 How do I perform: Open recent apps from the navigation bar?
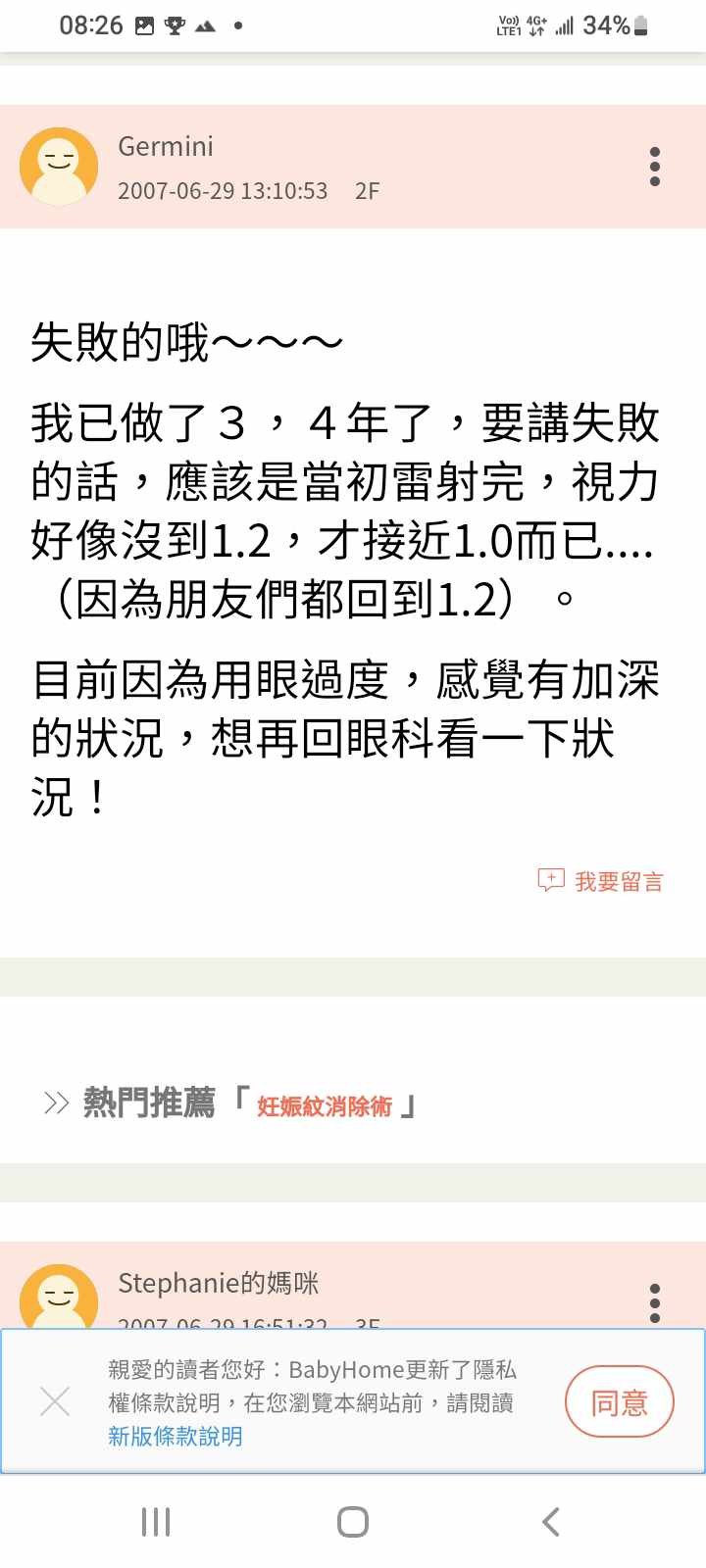tap(156, 1522)
